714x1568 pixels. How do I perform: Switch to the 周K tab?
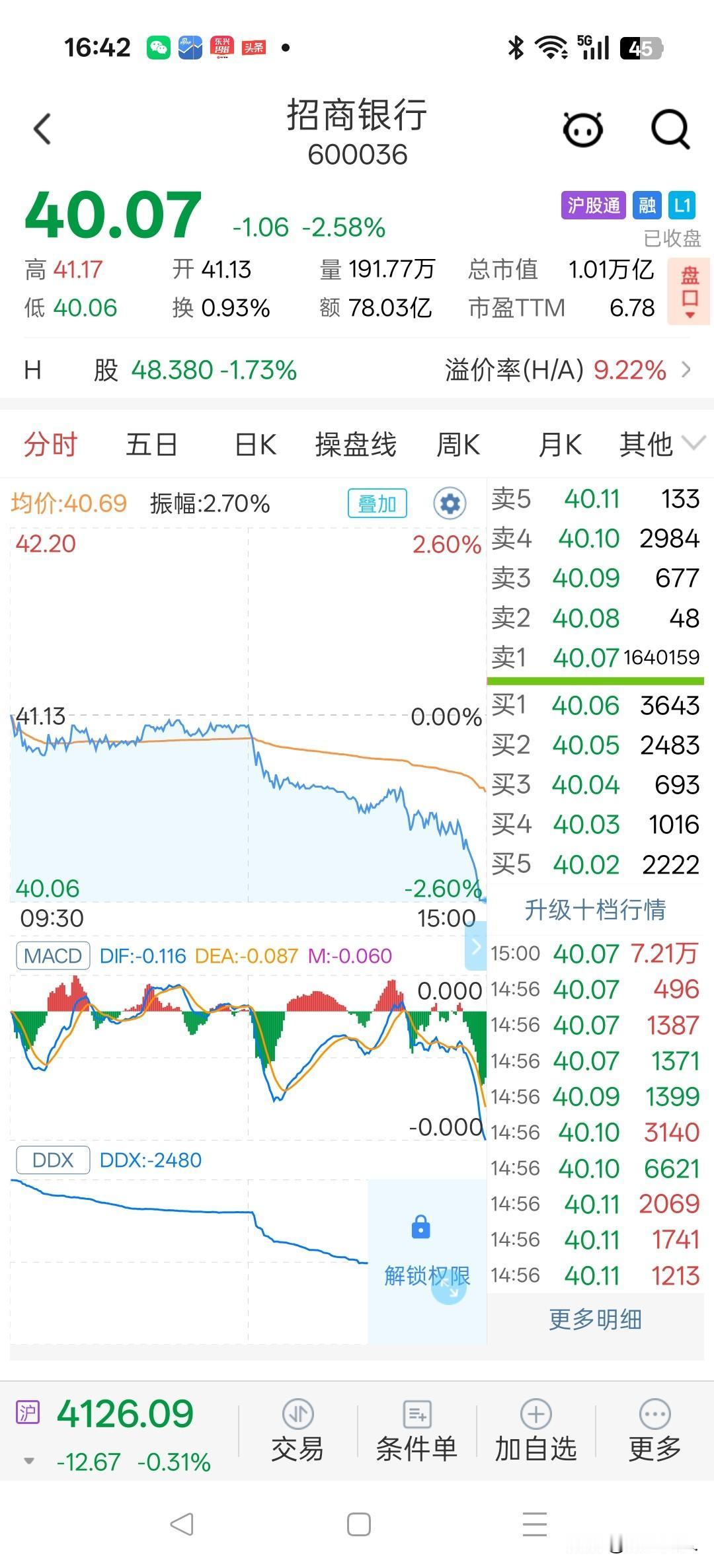[x=458, y=445]
